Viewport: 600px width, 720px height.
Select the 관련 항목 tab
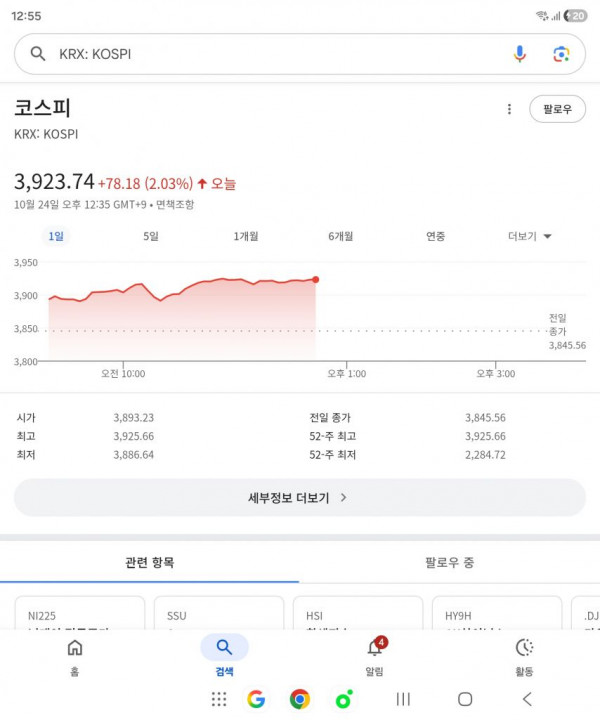[x=149, y=562]
